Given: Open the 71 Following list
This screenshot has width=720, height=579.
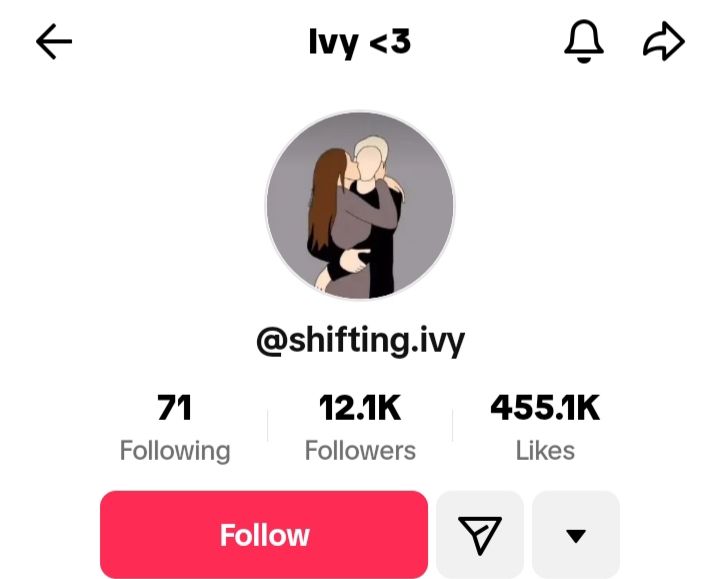Looking at the screenshot, I should [175, 428].
